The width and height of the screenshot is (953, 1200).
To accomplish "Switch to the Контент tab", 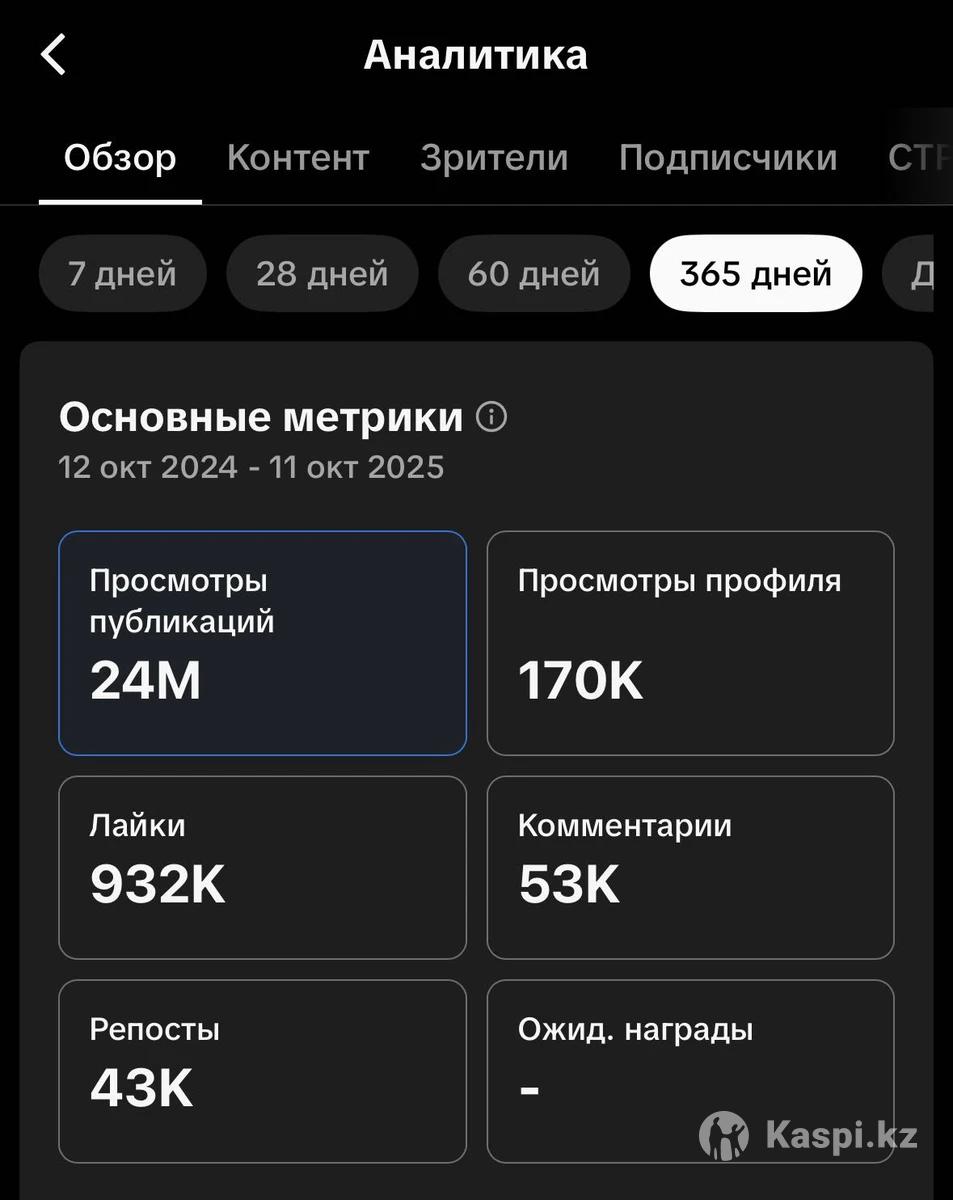I will pyautogui.click(x=298, y=158).
